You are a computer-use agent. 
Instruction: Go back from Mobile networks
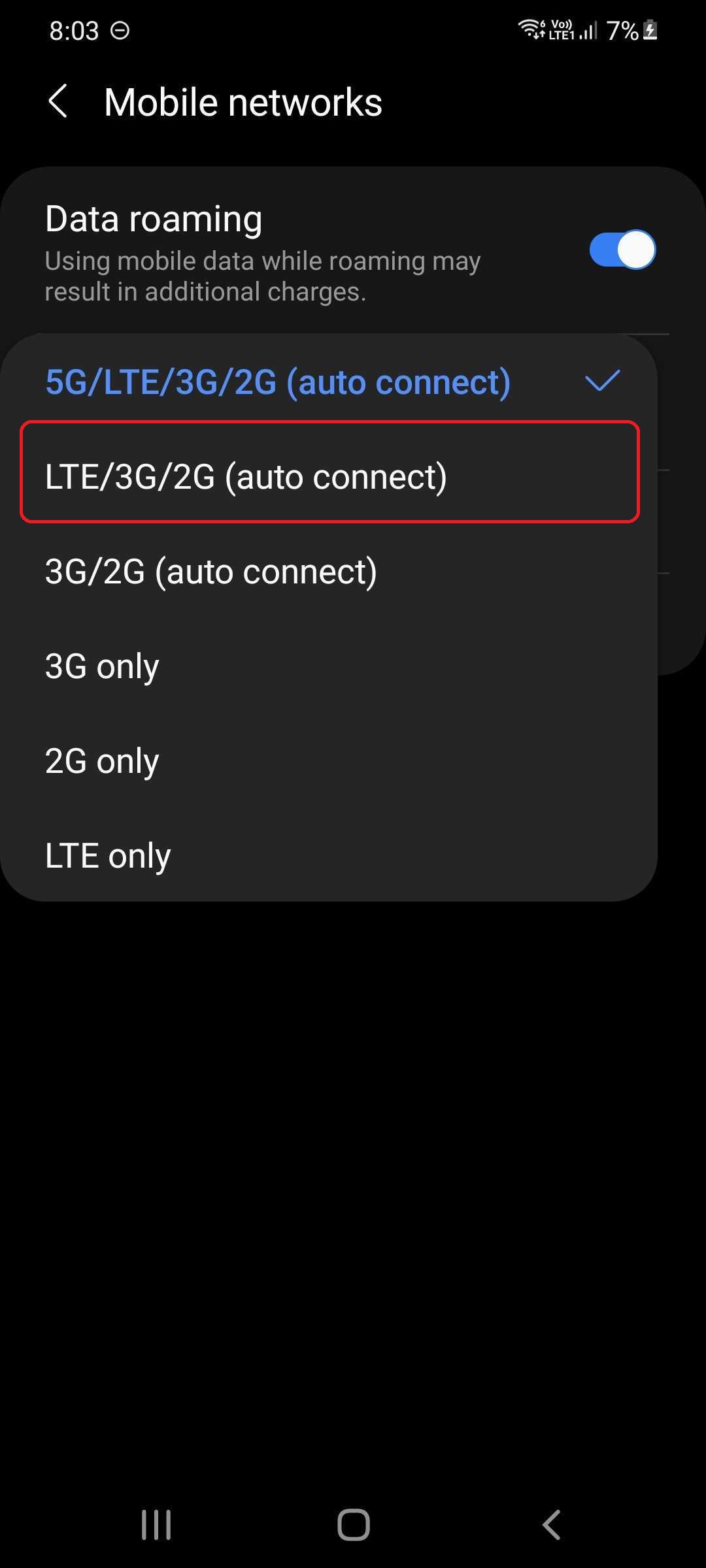[58, 102]
